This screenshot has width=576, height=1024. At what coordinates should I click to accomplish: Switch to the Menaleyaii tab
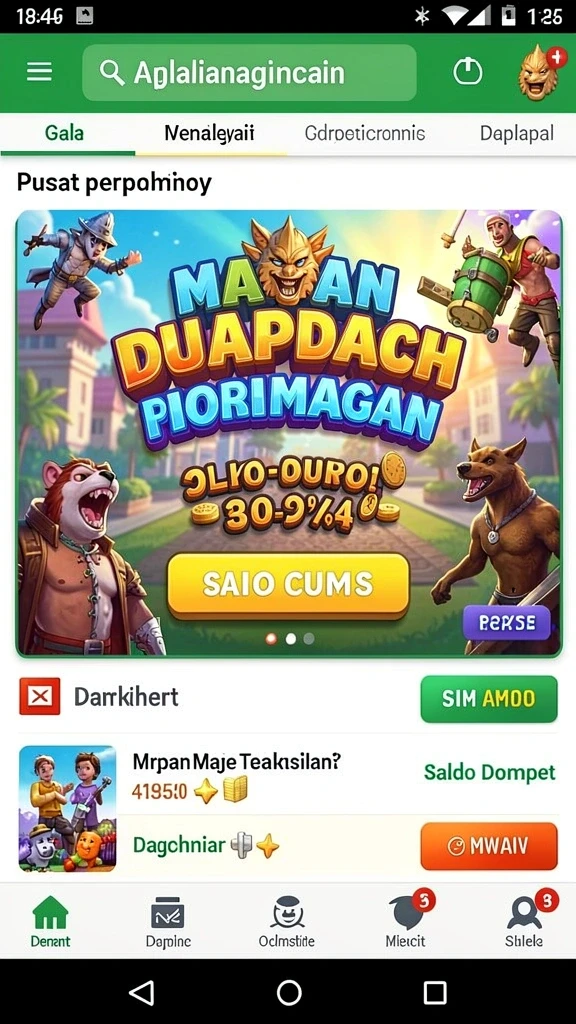click(x=209, y=134)
